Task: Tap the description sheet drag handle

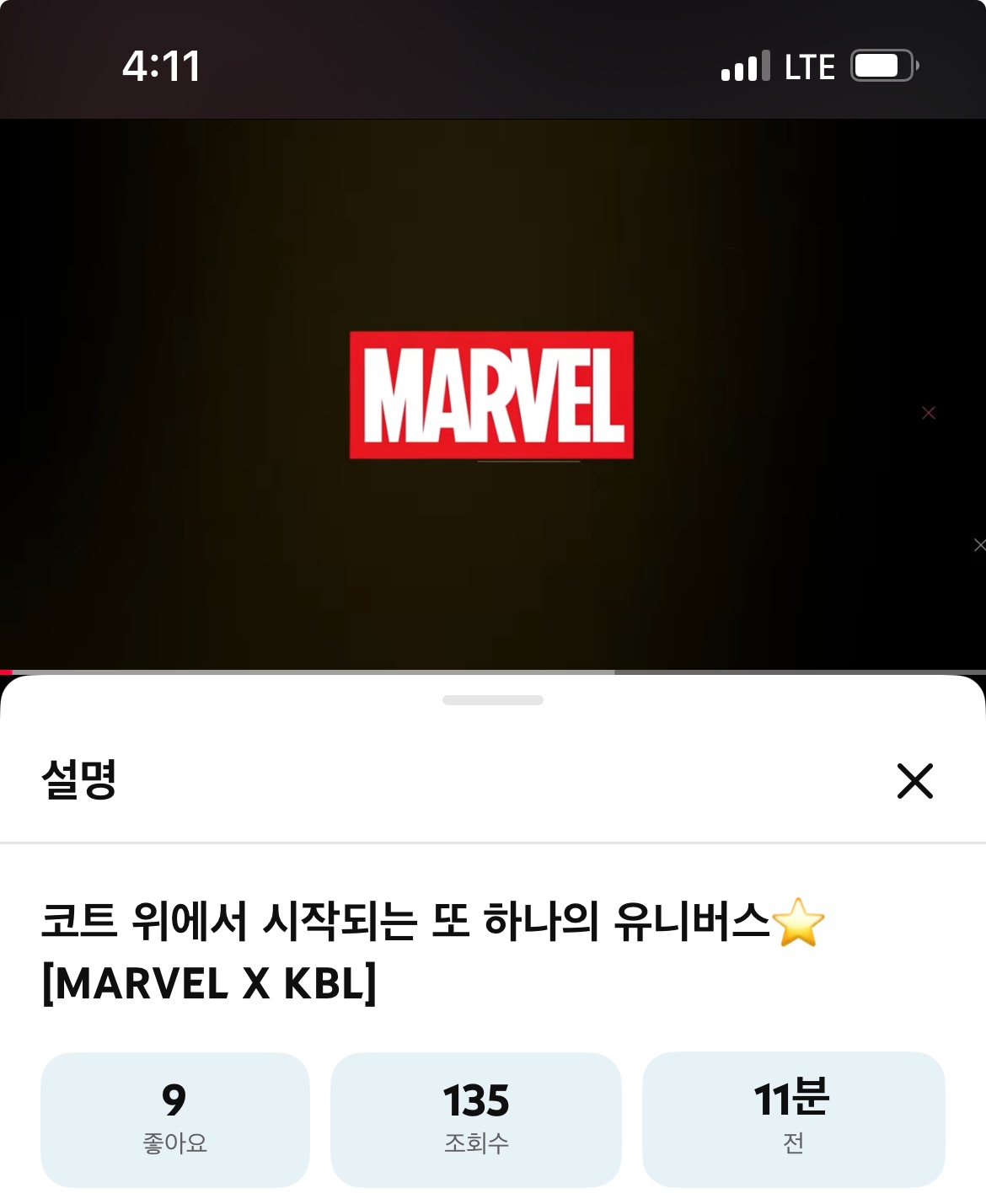Action: pos(492,700)
